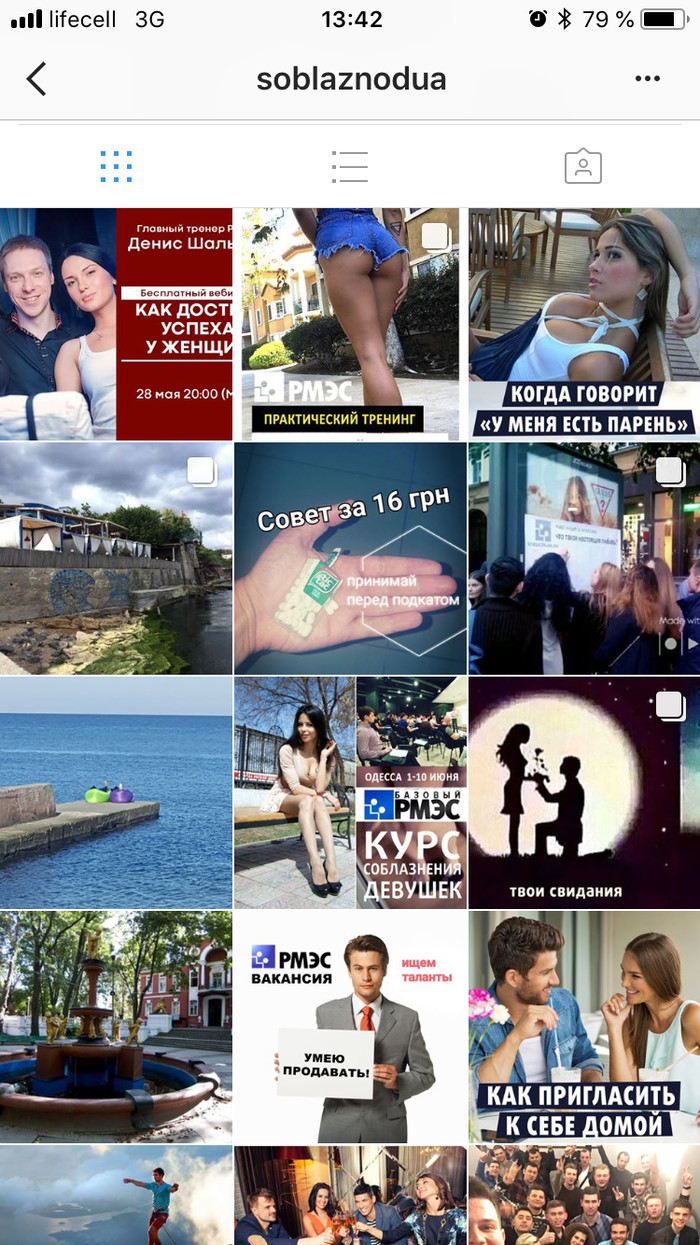
Task: Open the street billboard crowd post
Action: coord(584,558)
